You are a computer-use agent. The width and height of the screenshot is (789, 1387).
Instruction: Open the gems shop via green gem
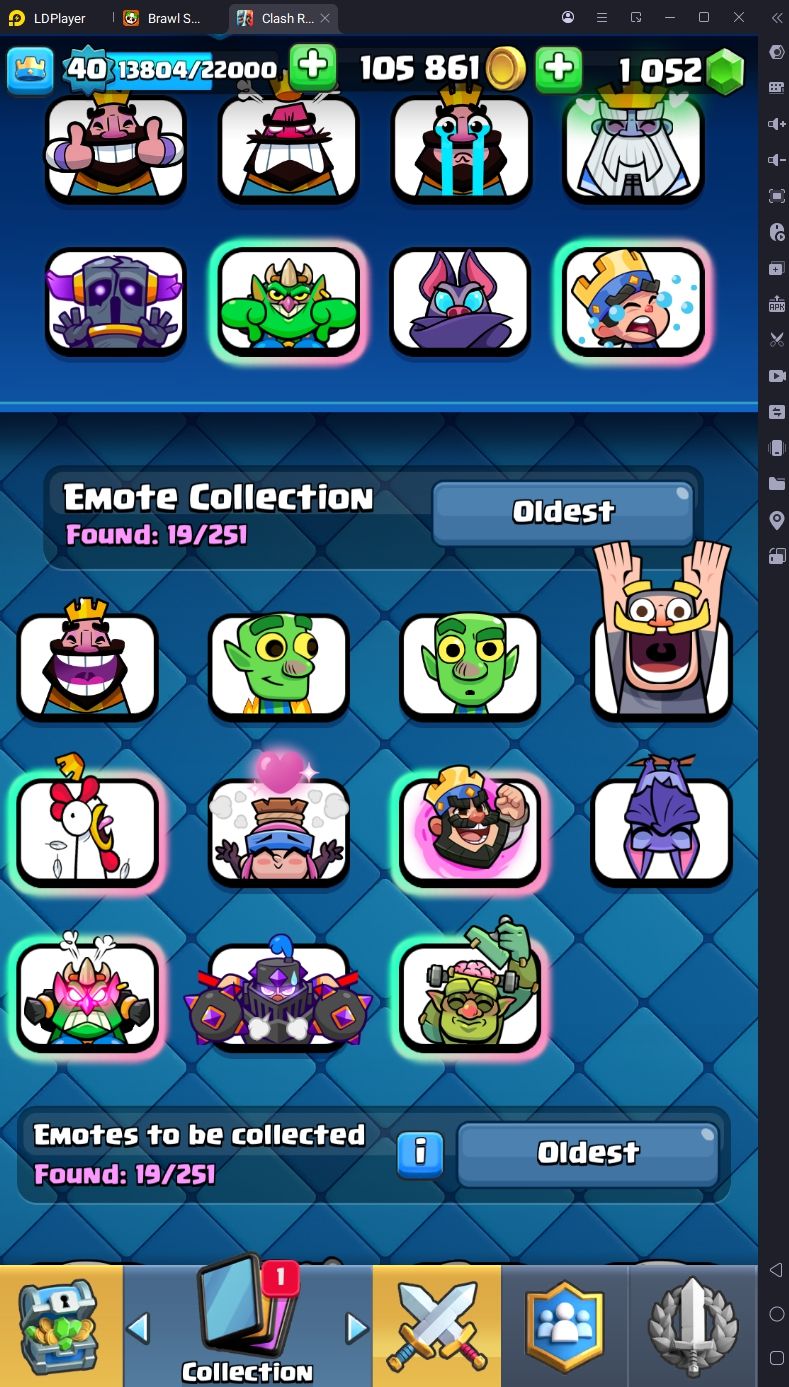[x=726, y=70]
